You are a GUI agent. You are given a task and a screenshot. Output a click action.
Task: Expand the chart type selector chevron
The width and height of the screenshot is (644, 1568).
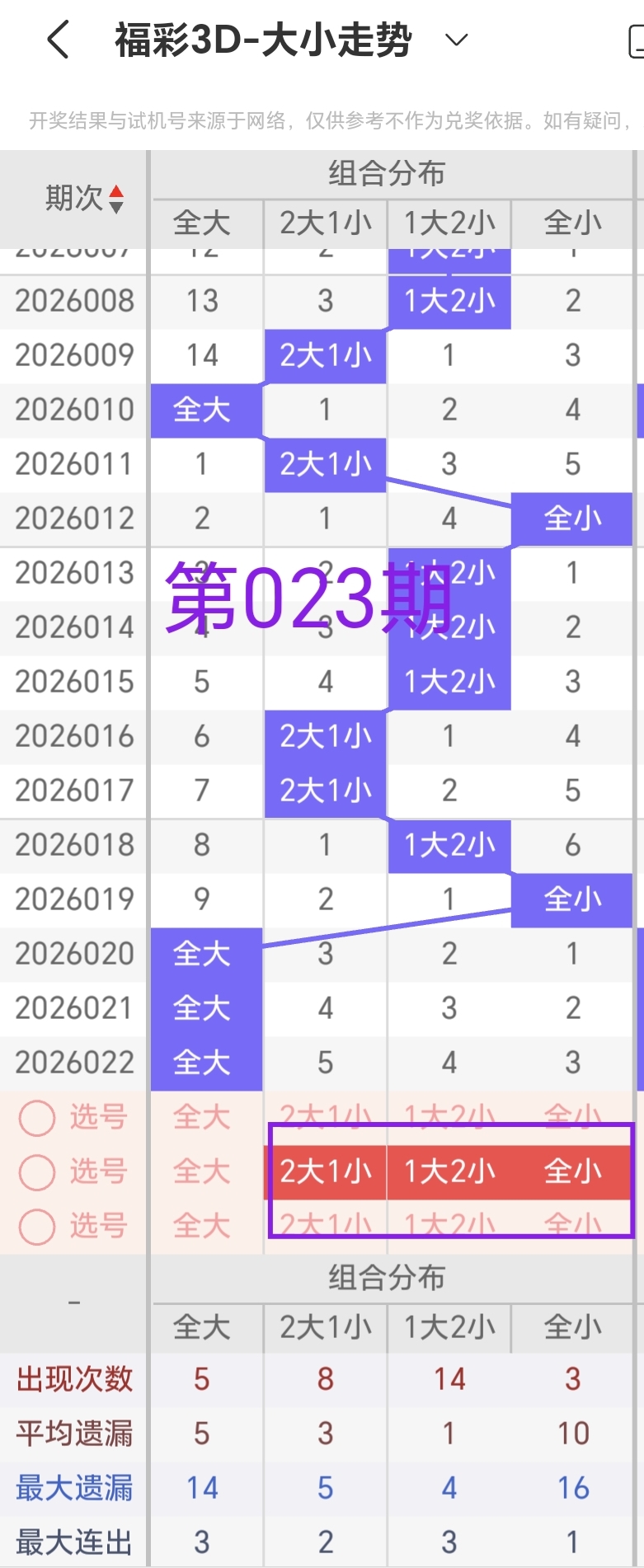coord(455,39)
